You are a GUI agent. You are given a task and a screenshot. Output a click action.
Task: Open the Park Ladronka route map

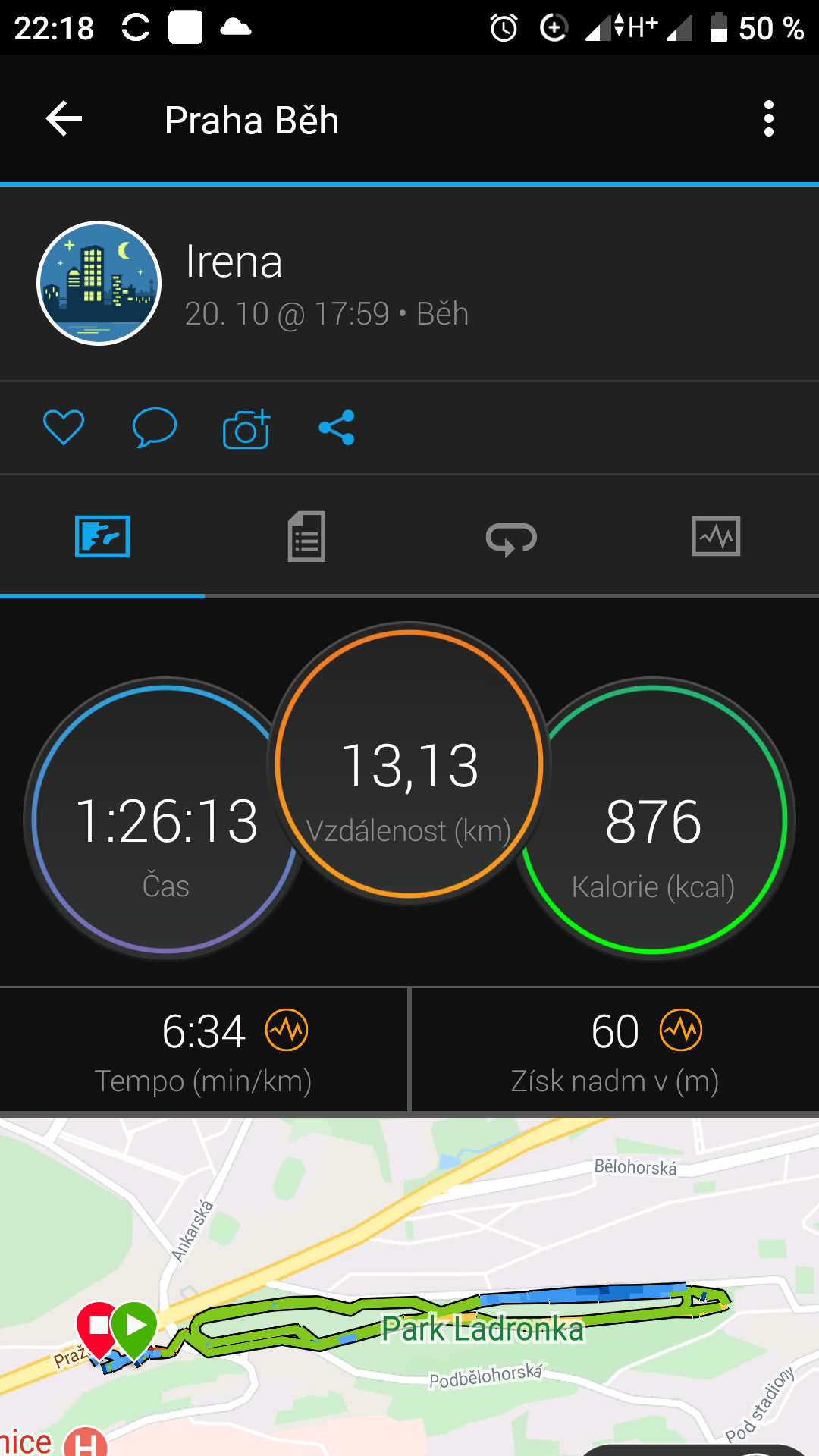409,1287
